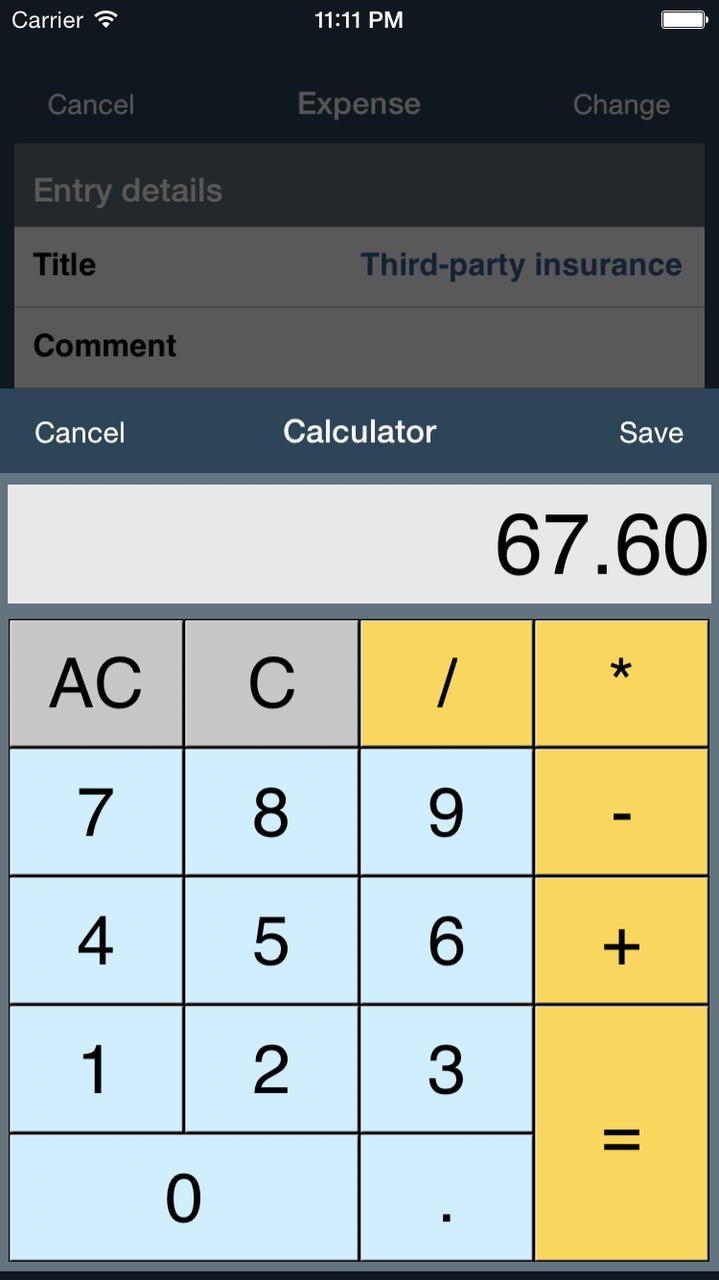The width and height of the screenshot is (719, 1280).
Task: Enter digit 6
Action: [446, 940]
